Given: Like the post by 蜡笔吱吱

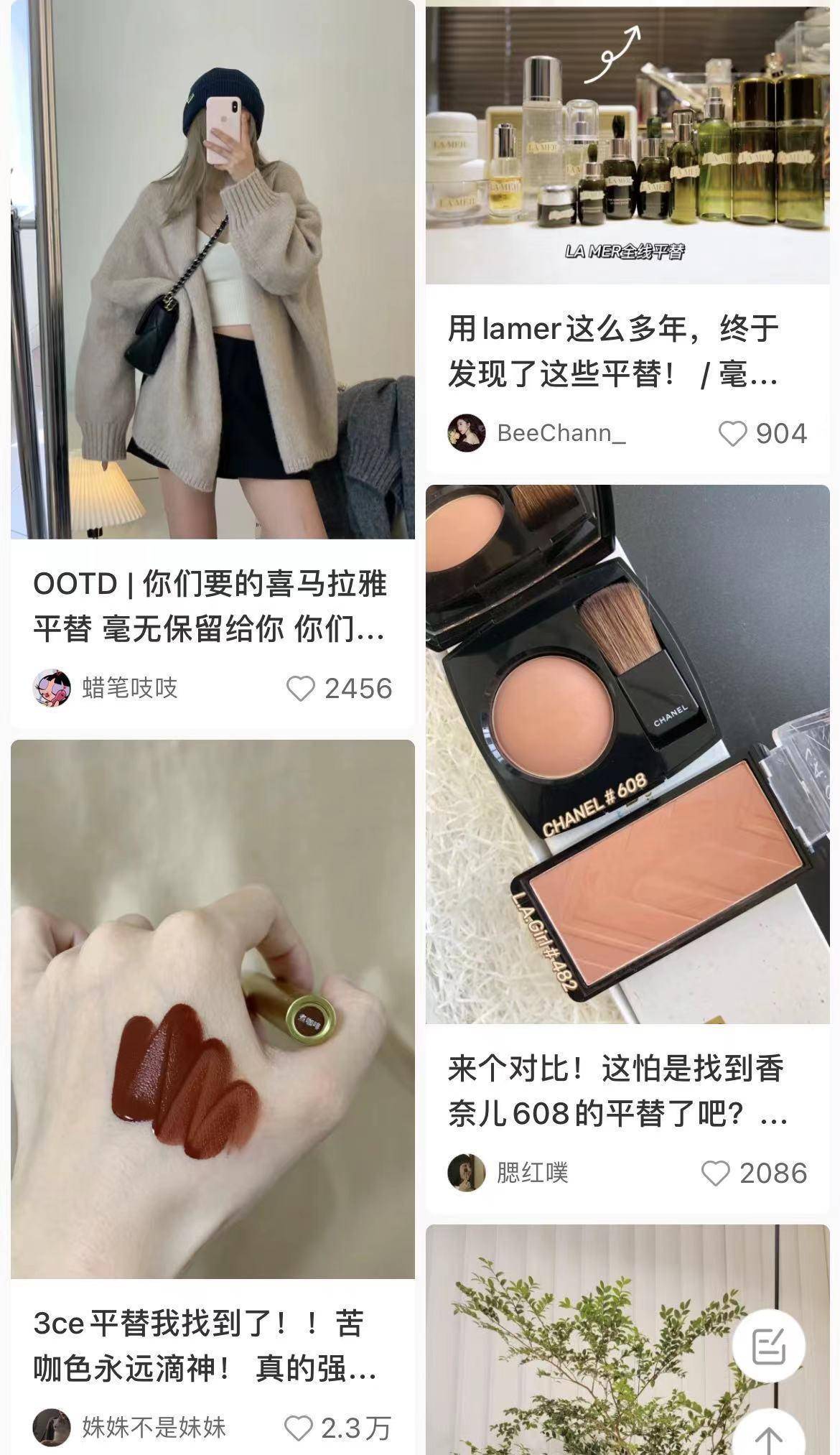Looking at the screenshot, I should click(301, 689).
